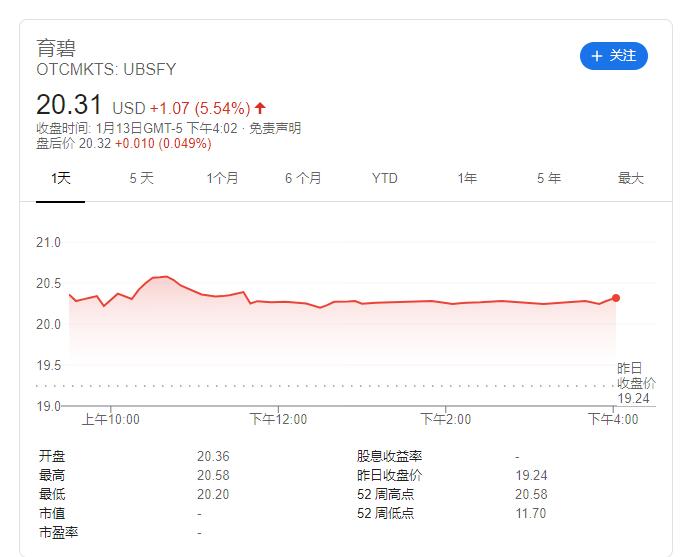Show the 最大 time range
Screen dimensions: 683x557
pos(630,178)
